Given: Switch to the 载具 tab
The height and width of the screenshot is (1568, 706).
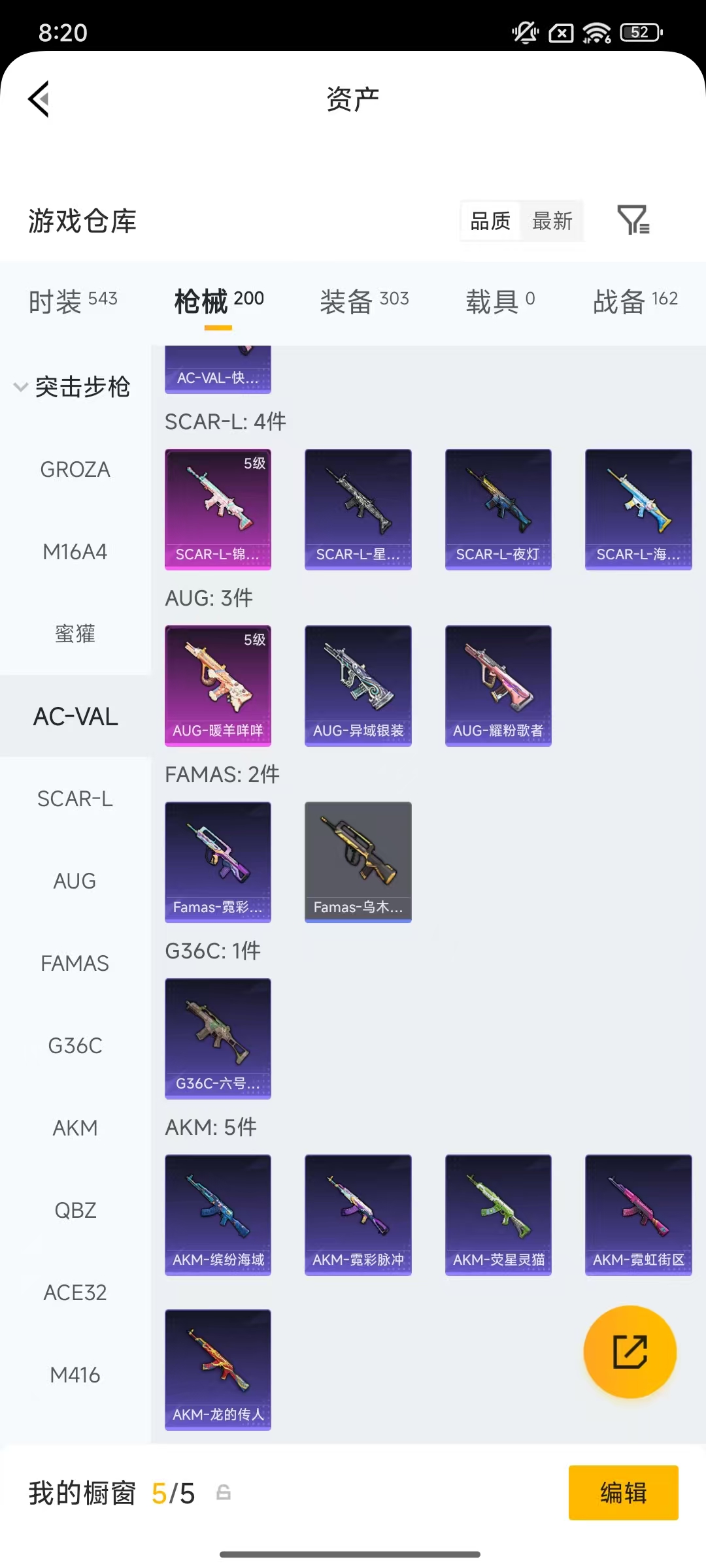Looking at the screenshot, I should (x=500, y=301).
